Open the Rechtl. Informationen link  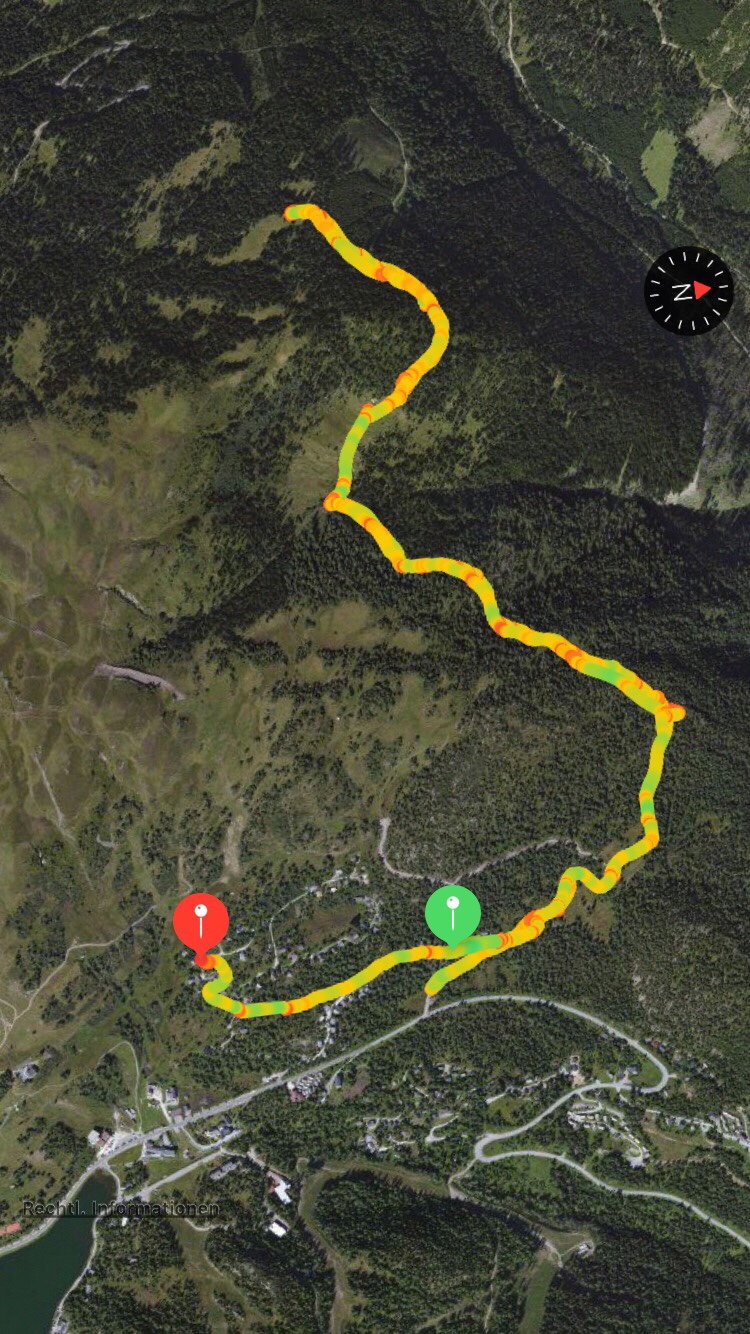tap(120, 1208)
